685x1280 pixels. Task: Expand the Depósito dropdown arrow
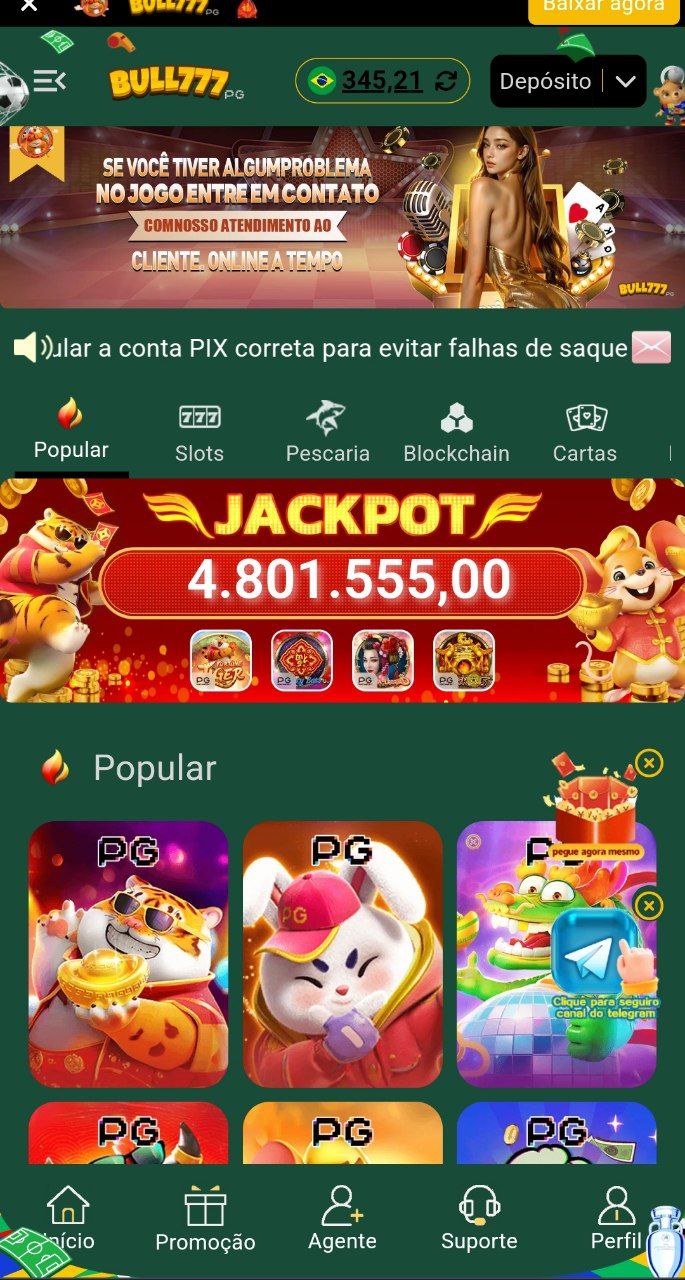[626, 82]
